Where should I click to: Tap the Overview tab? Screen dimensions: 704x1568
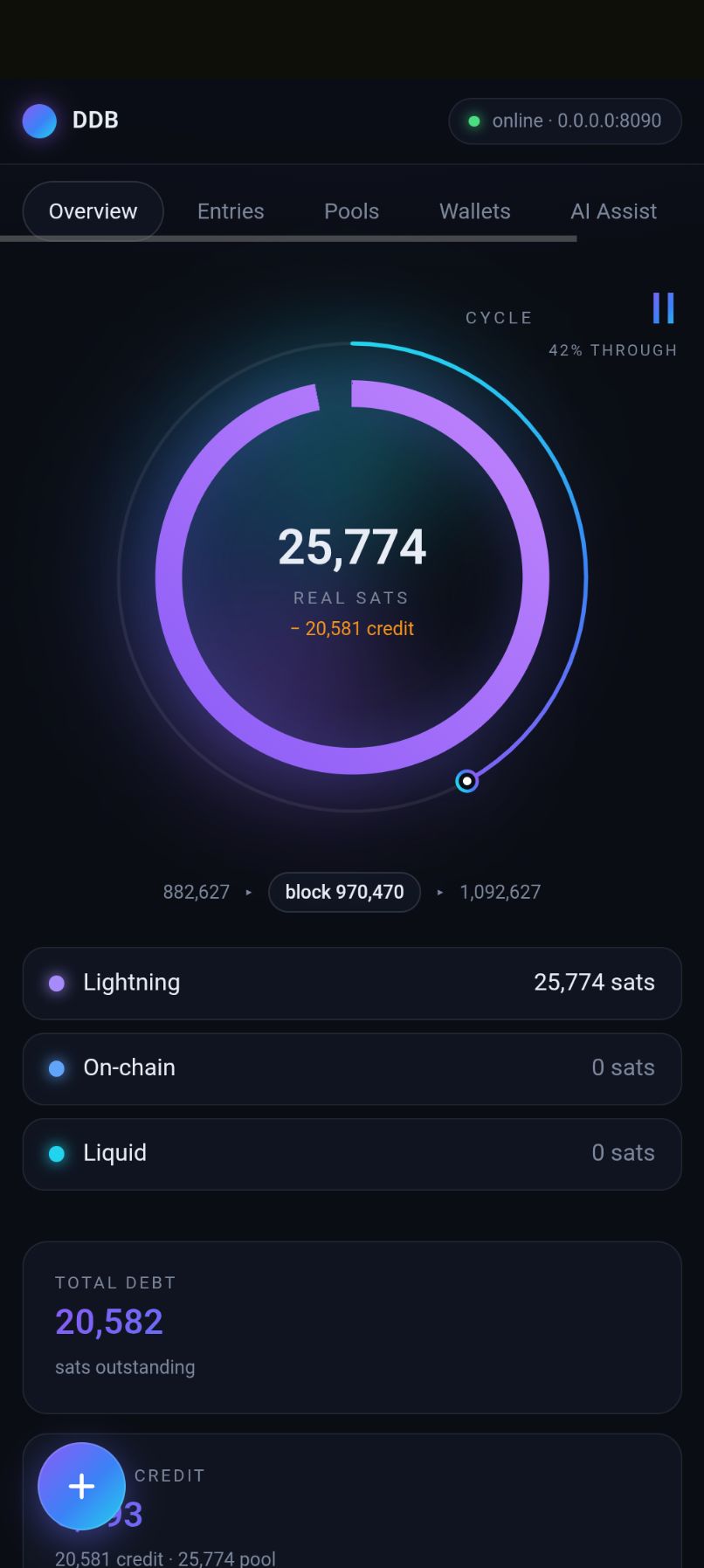tap(93, 211)
